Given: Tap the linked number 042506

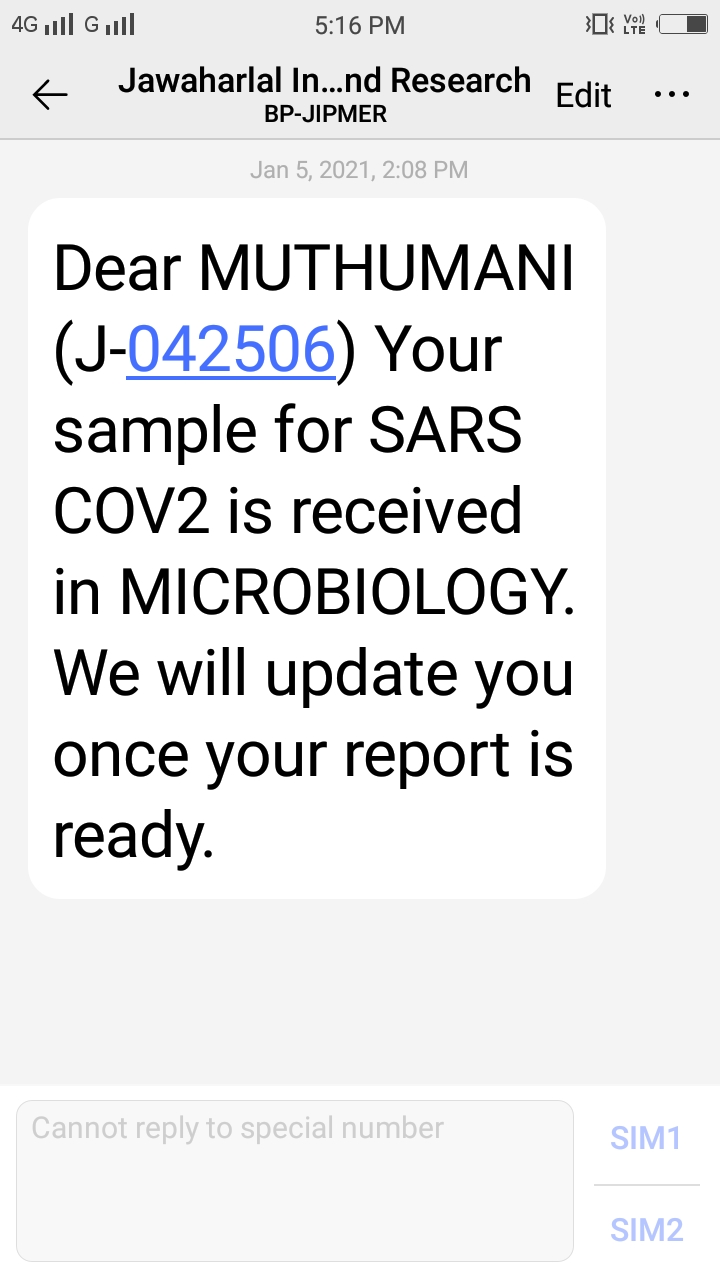Looking at the screenshot, I should coord(231,350).
